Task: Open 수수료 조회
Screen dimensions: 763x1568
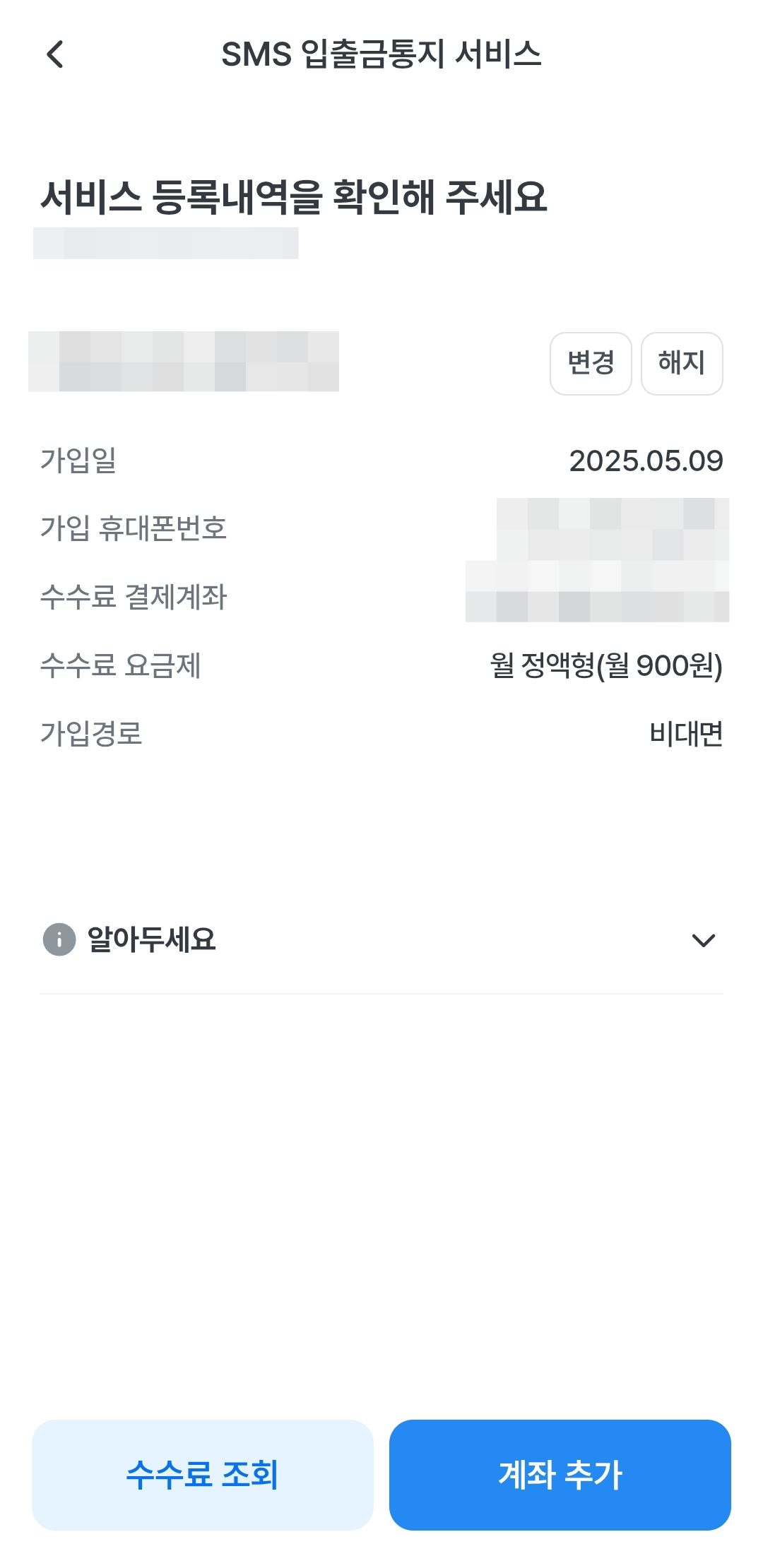Action: (203, 1475)
